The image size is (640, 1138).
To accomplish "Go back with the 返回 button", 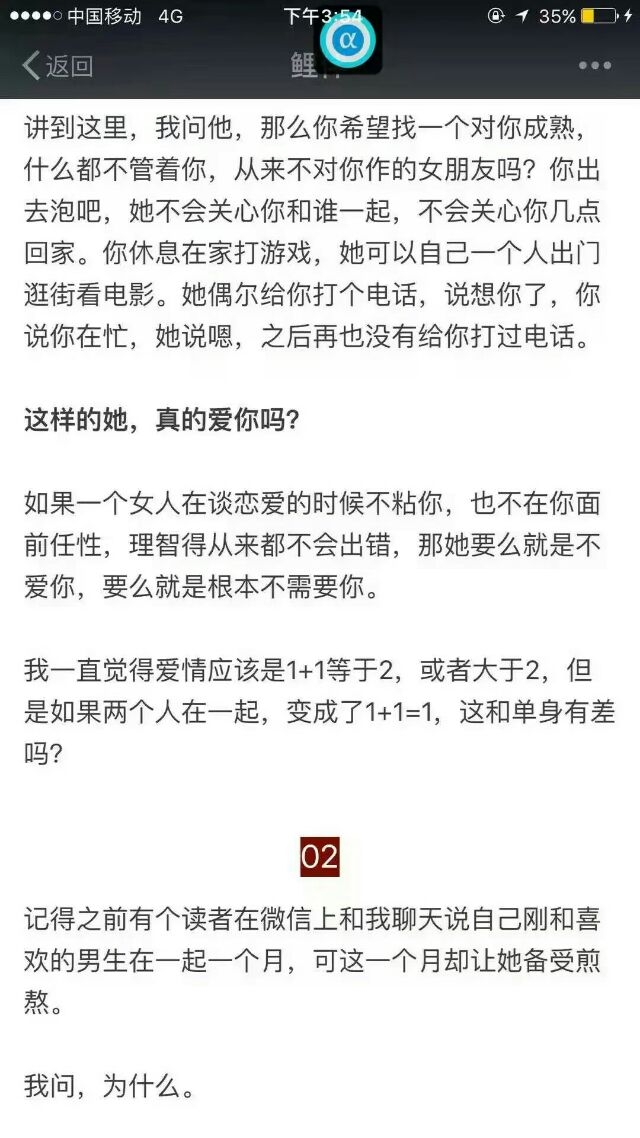I will tap(58, 66).
